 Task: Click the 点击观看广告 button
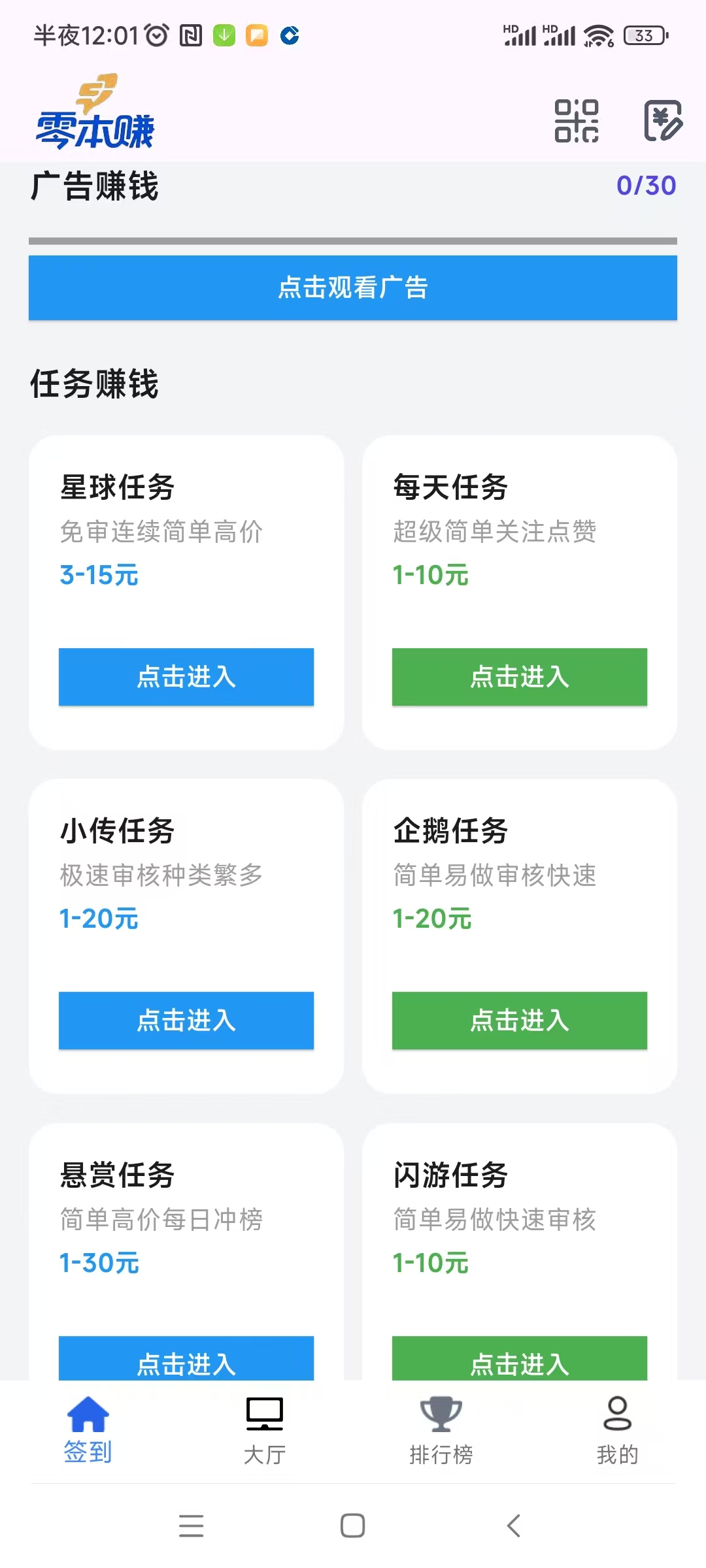pos(353,287)
